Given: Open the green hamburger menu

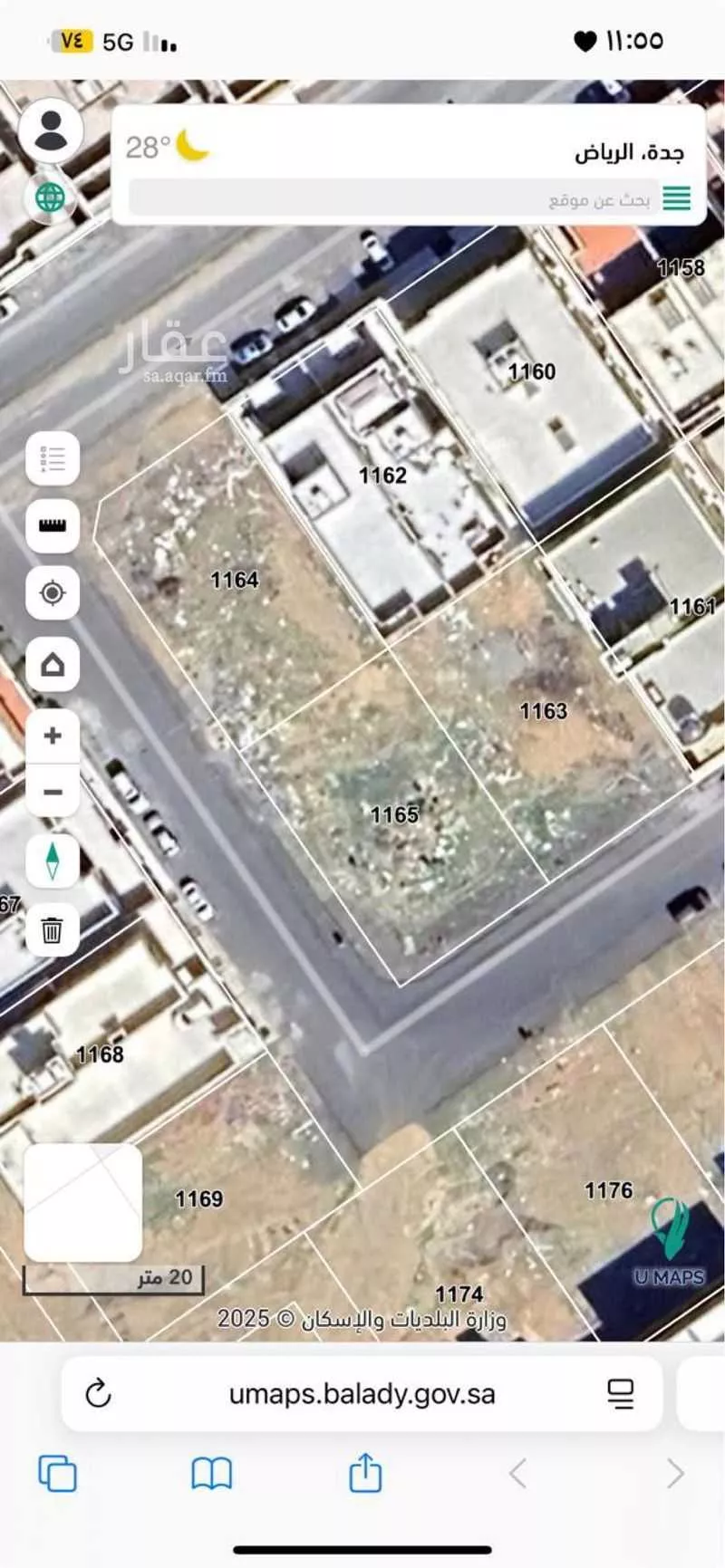Looking at the screenshot, I should tap(676, 198).
